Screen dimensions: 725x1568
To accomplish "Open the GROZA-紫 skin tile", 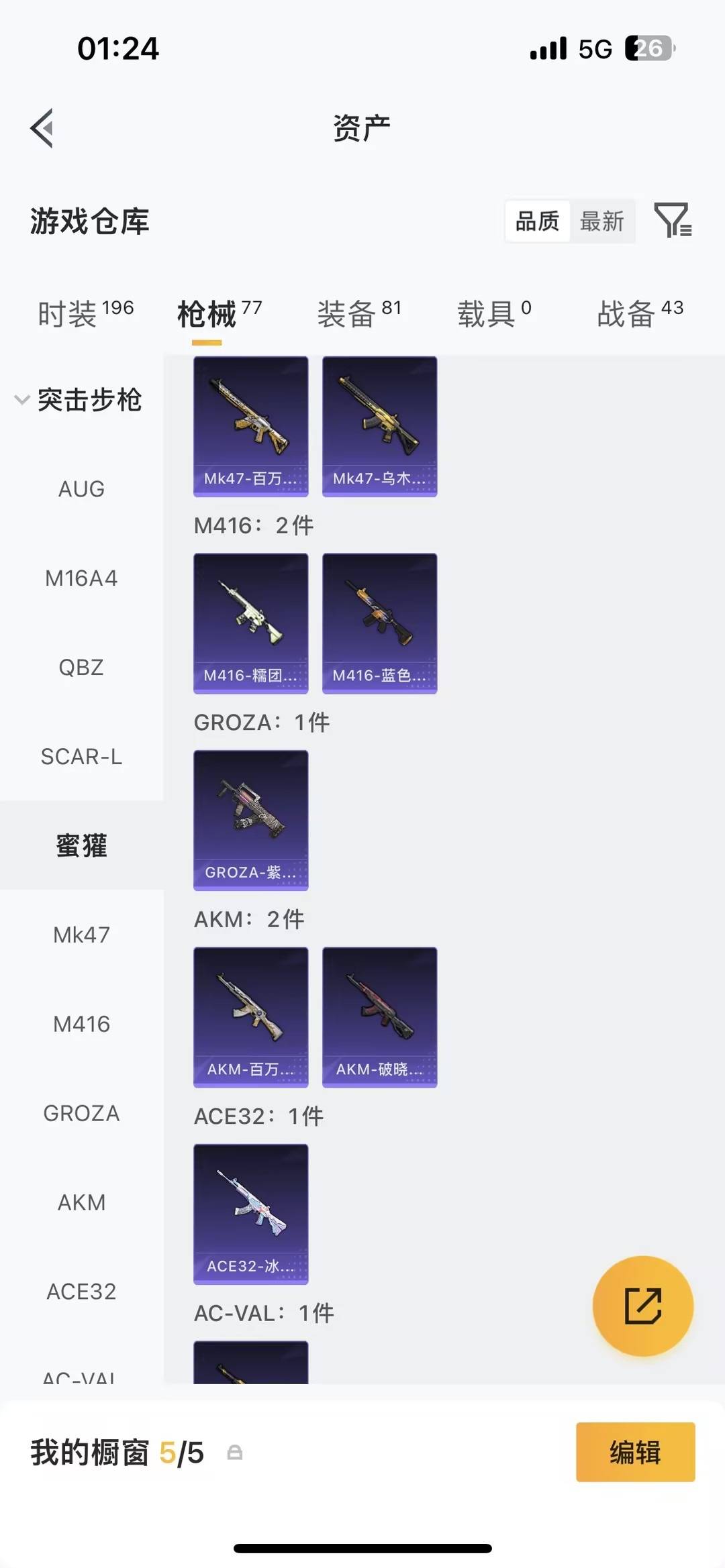I will click(x=251, y=820).
